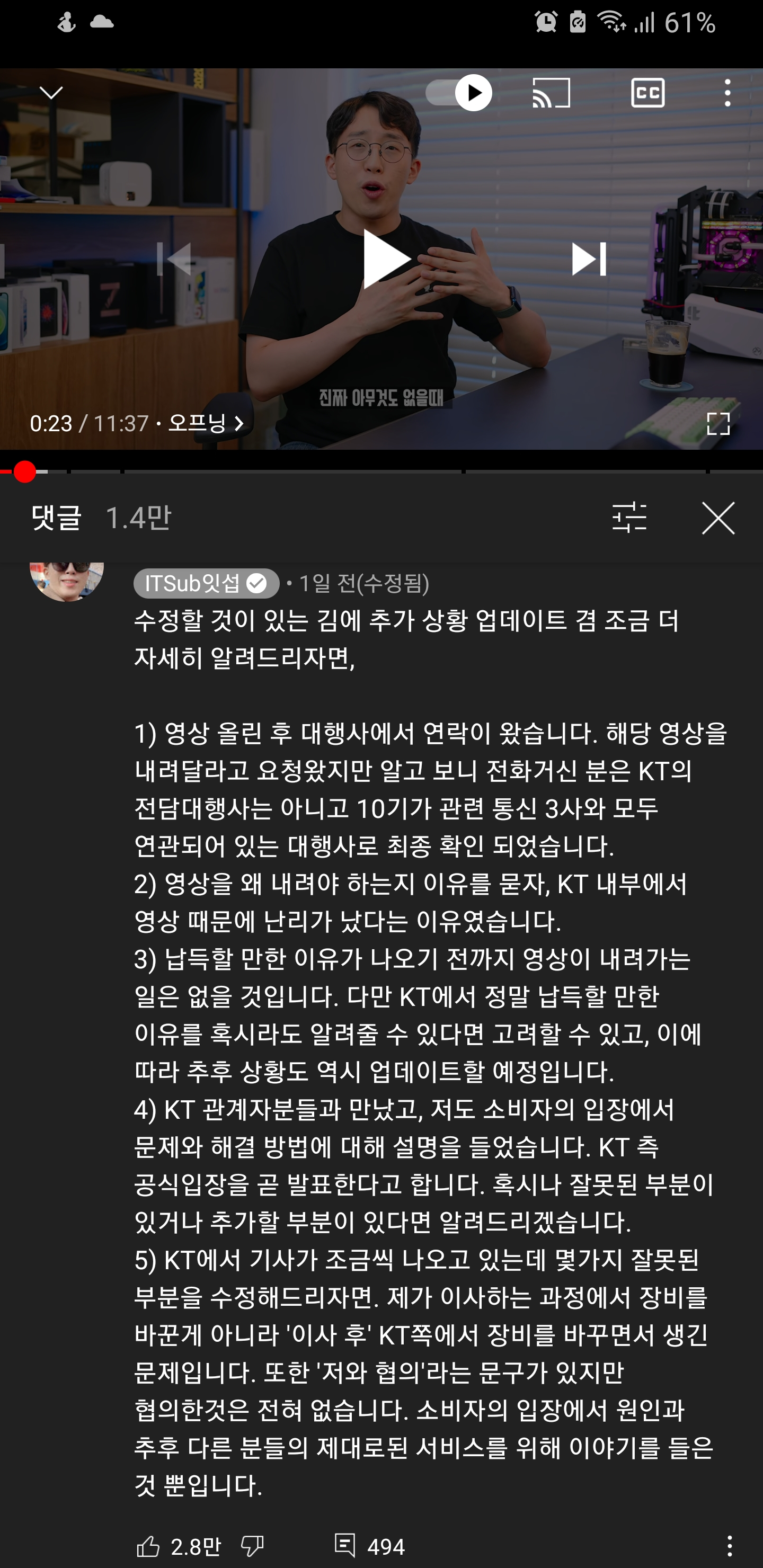Close the comments panel
Image resolution: width=763 pixels, height=1568 pixels.
coord(718,518)
